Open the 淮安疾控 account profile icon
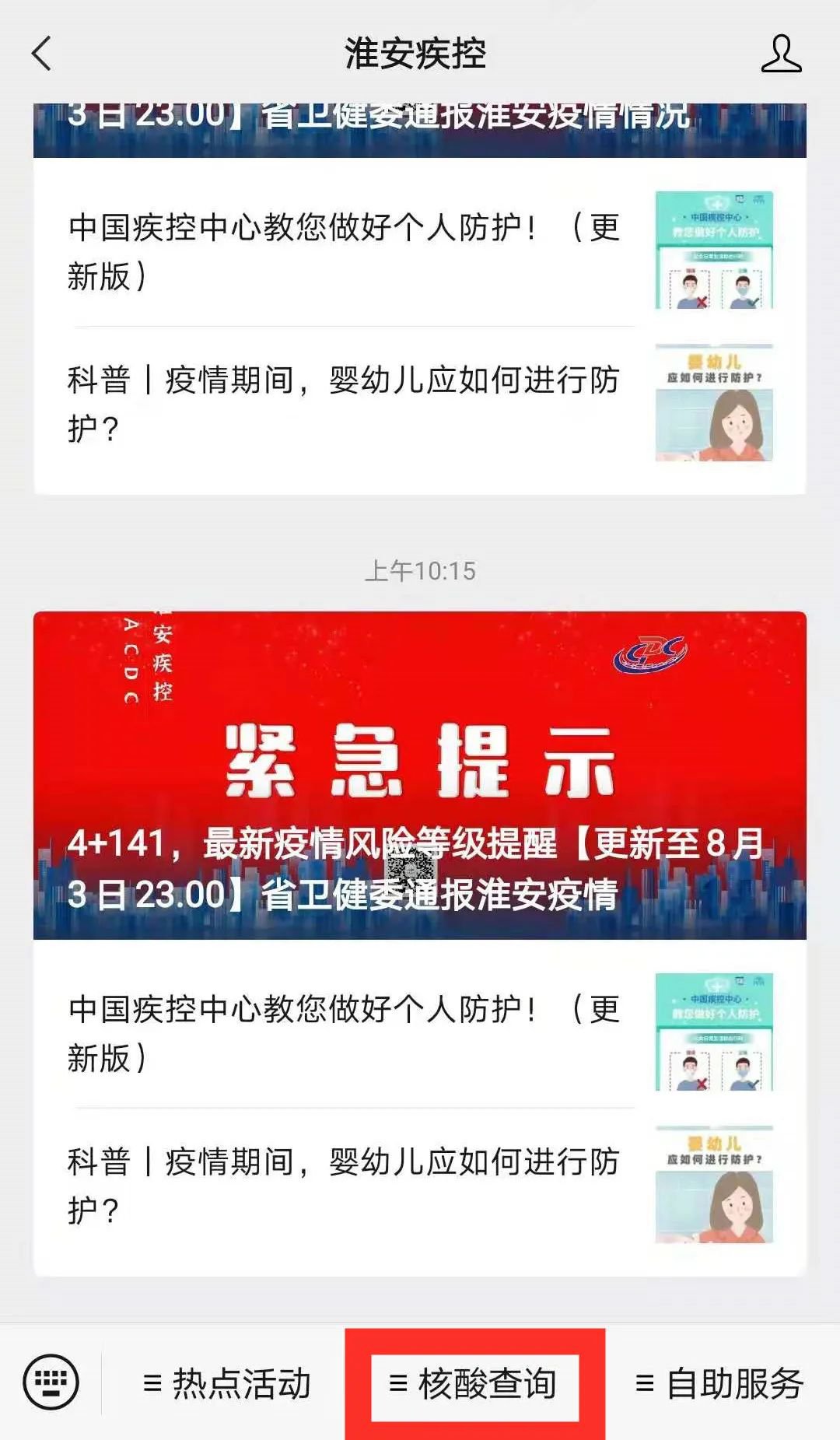 (x=781, y=54)
